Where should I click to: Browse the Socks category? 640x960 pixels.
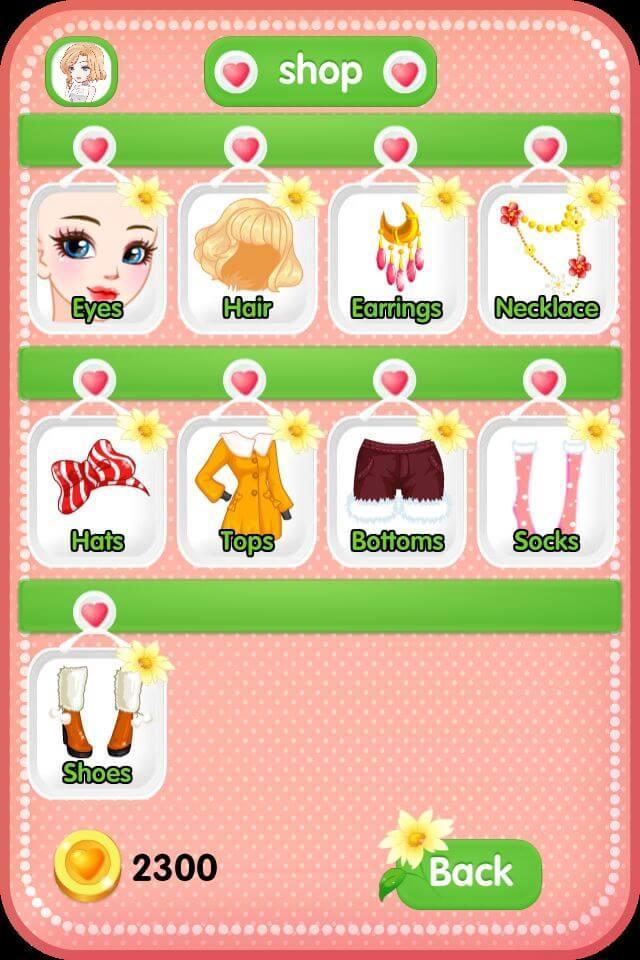coord(546,491)
